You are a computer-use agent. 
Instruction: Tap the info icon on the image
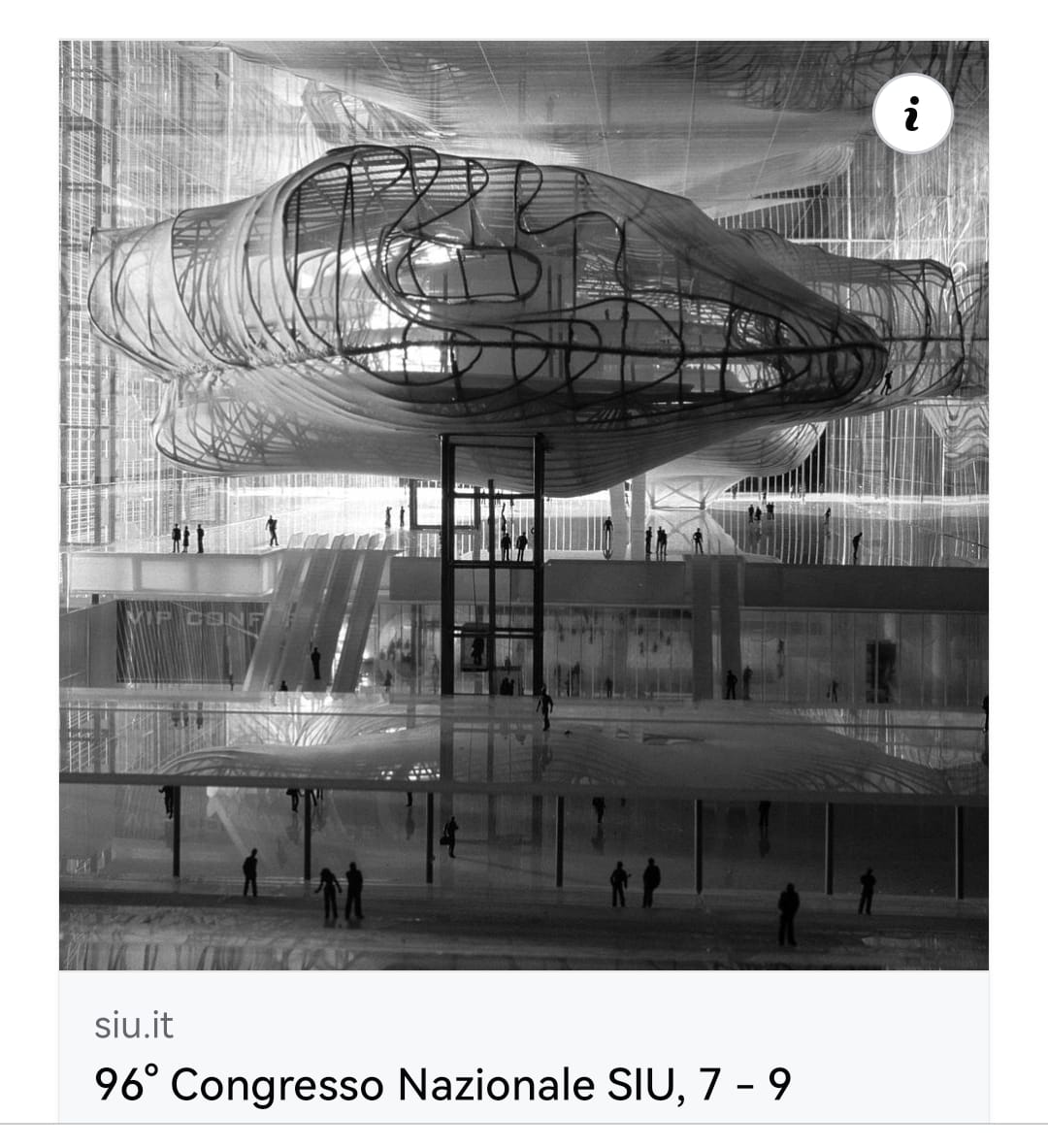911,115
